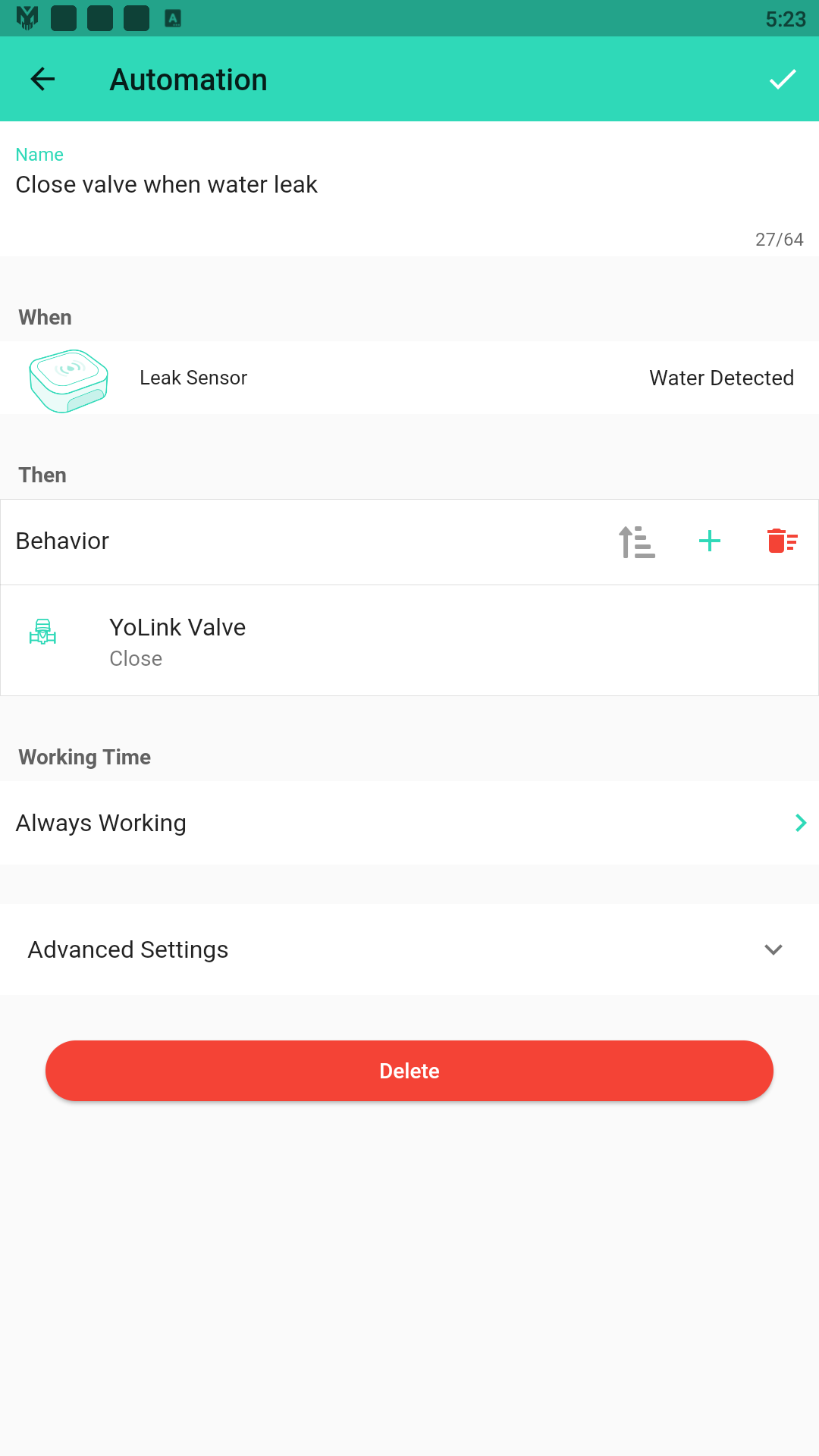Screen dimensions: 819x1456
Task: Reorder behaviors using the sort arrow icon
Action: [x=635, y=541]
